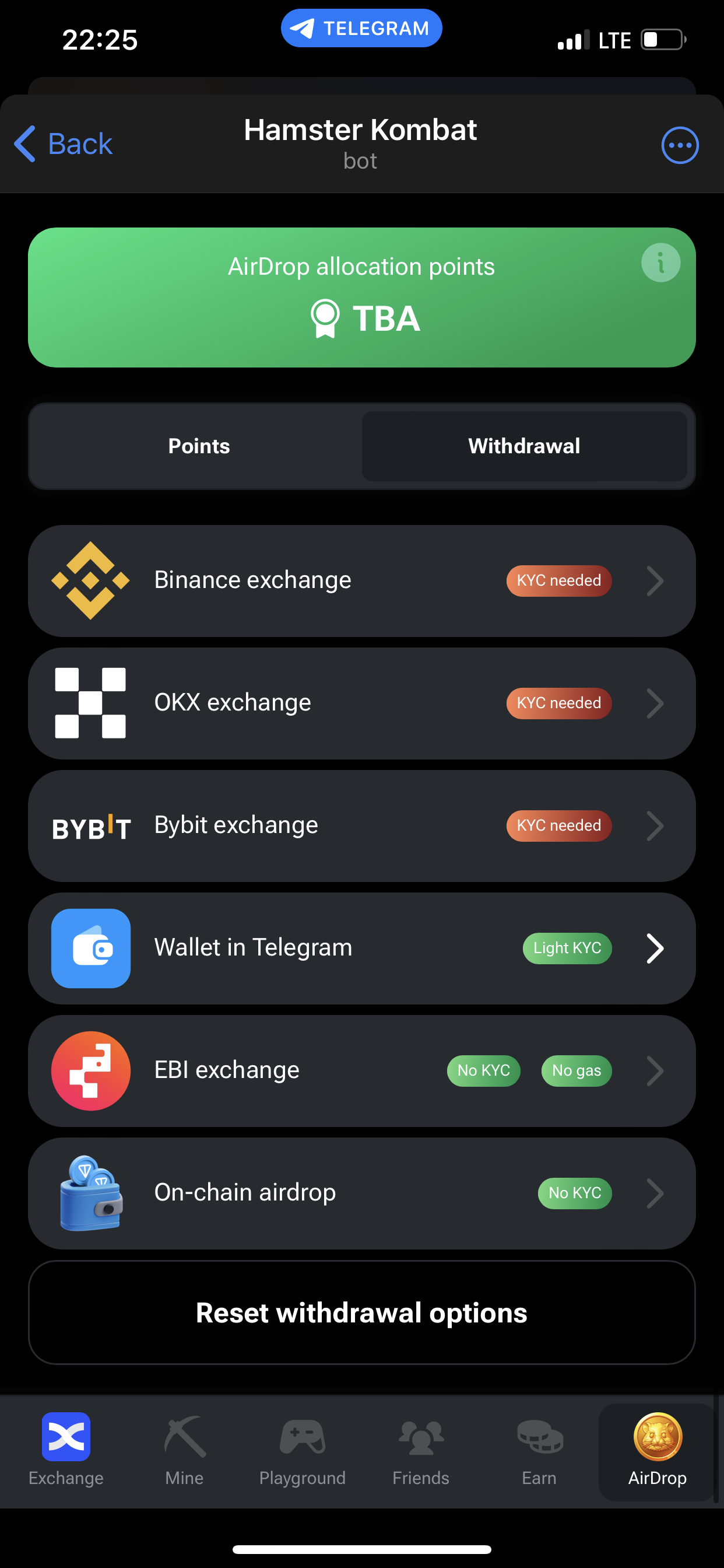Open the Mine tab
The height and width of the screenshot is (1568, 724).
coord(184,1451)
